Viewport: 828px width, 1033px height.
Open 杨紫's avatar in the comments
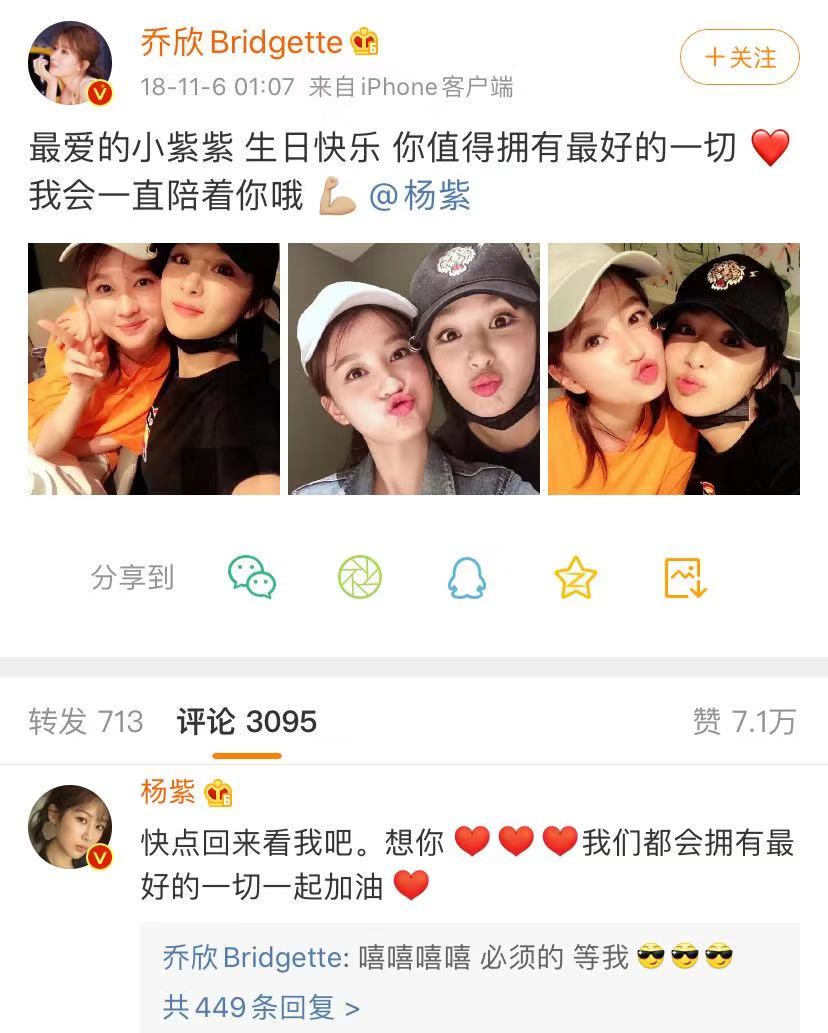point(69,826)
